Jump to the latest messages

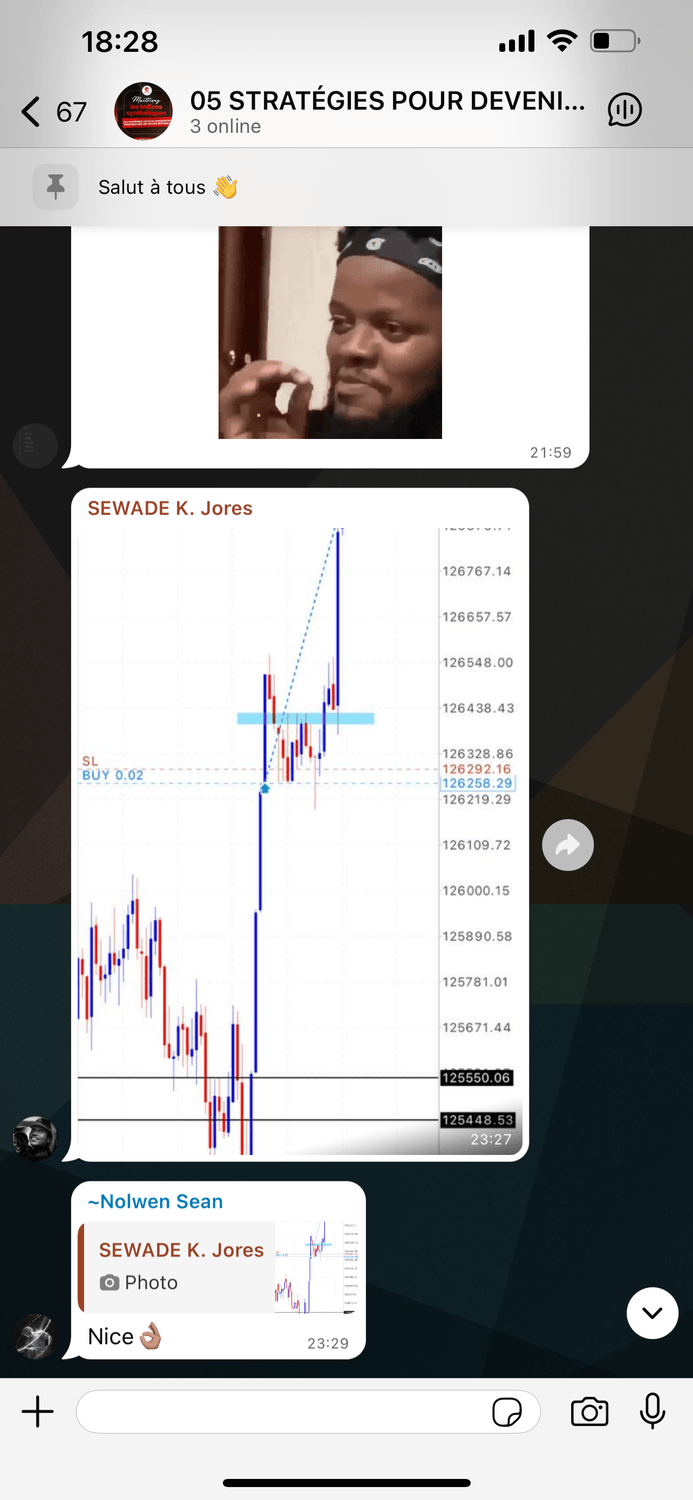(652, 1313)
